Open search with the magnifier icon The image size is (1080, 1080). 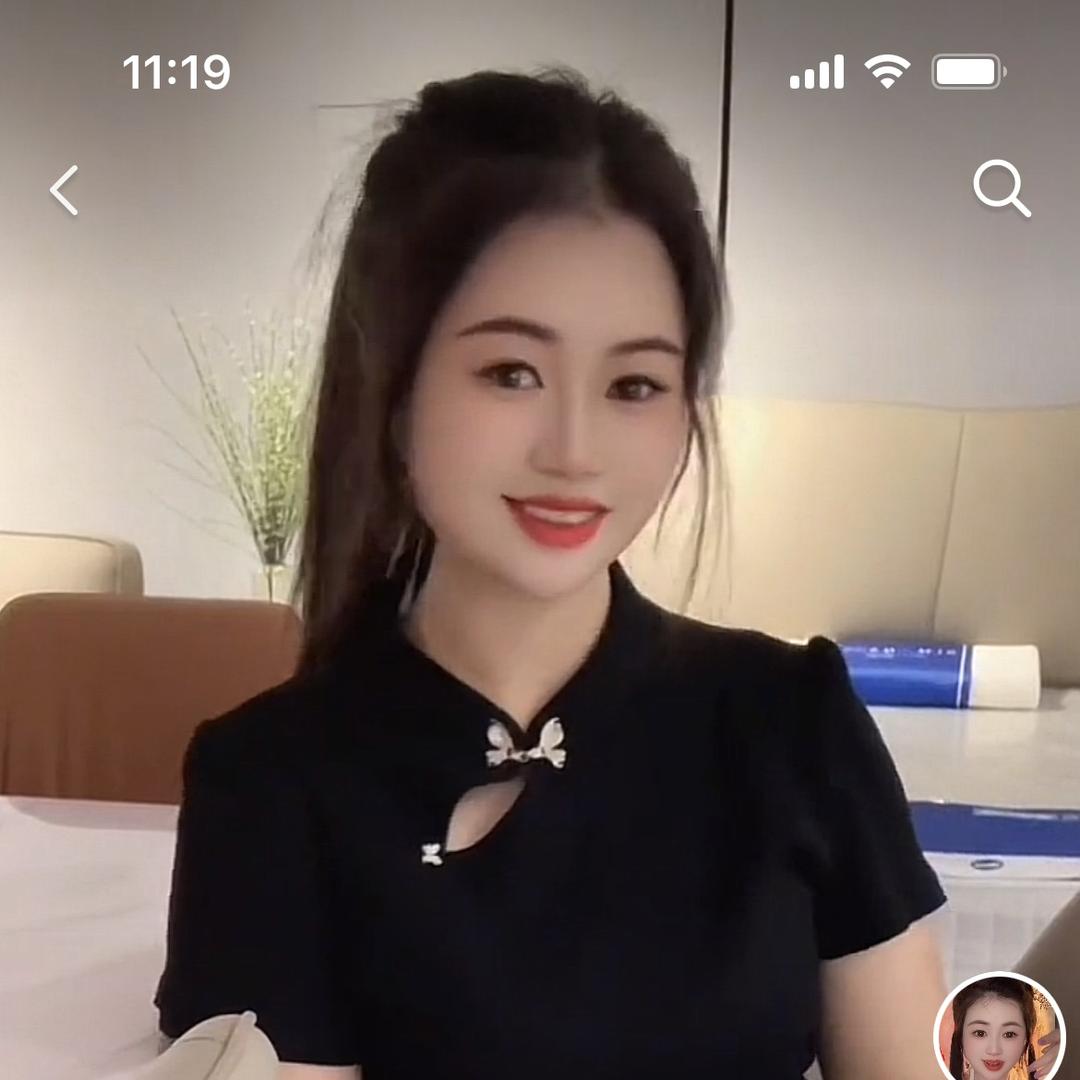pyautogui.click(x=1001, y=189)
